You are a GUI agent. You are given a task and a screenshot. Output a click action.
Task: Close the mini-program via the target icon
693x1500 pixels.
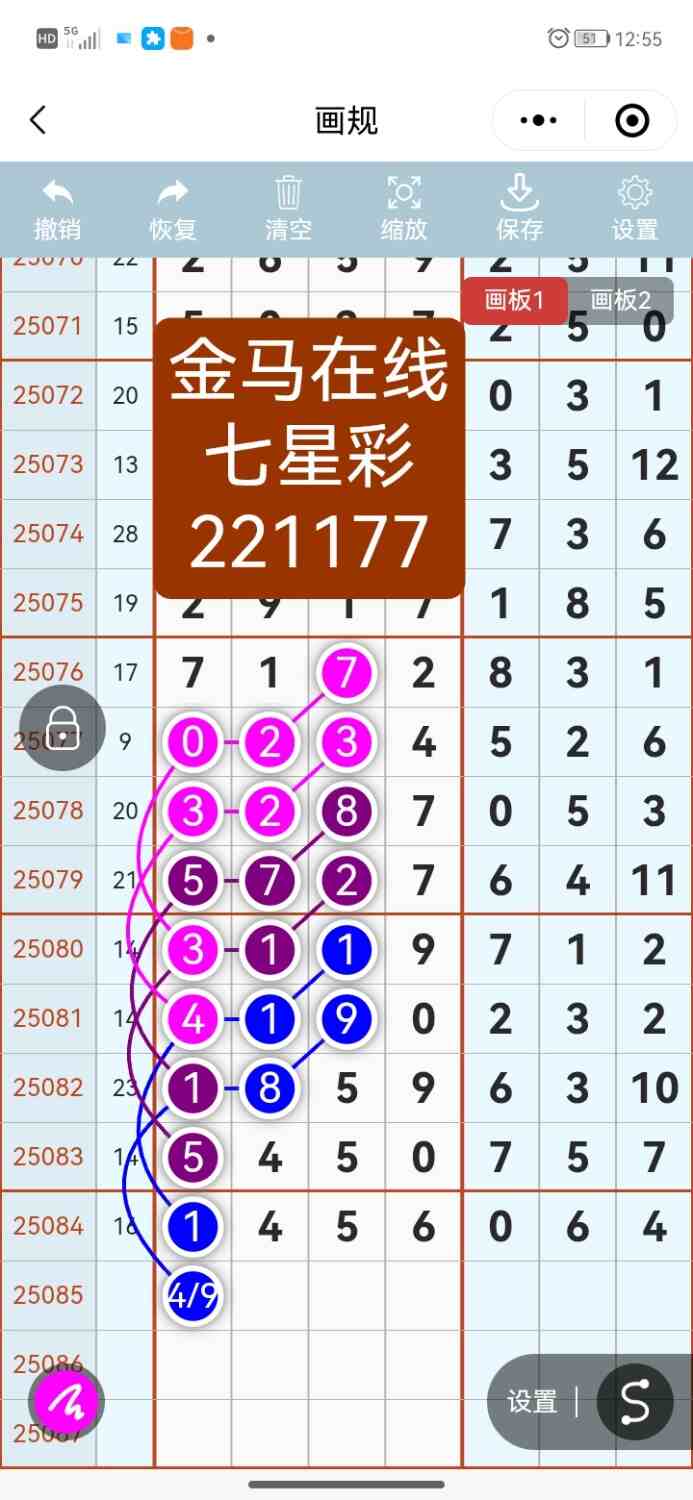pos(632,121)
